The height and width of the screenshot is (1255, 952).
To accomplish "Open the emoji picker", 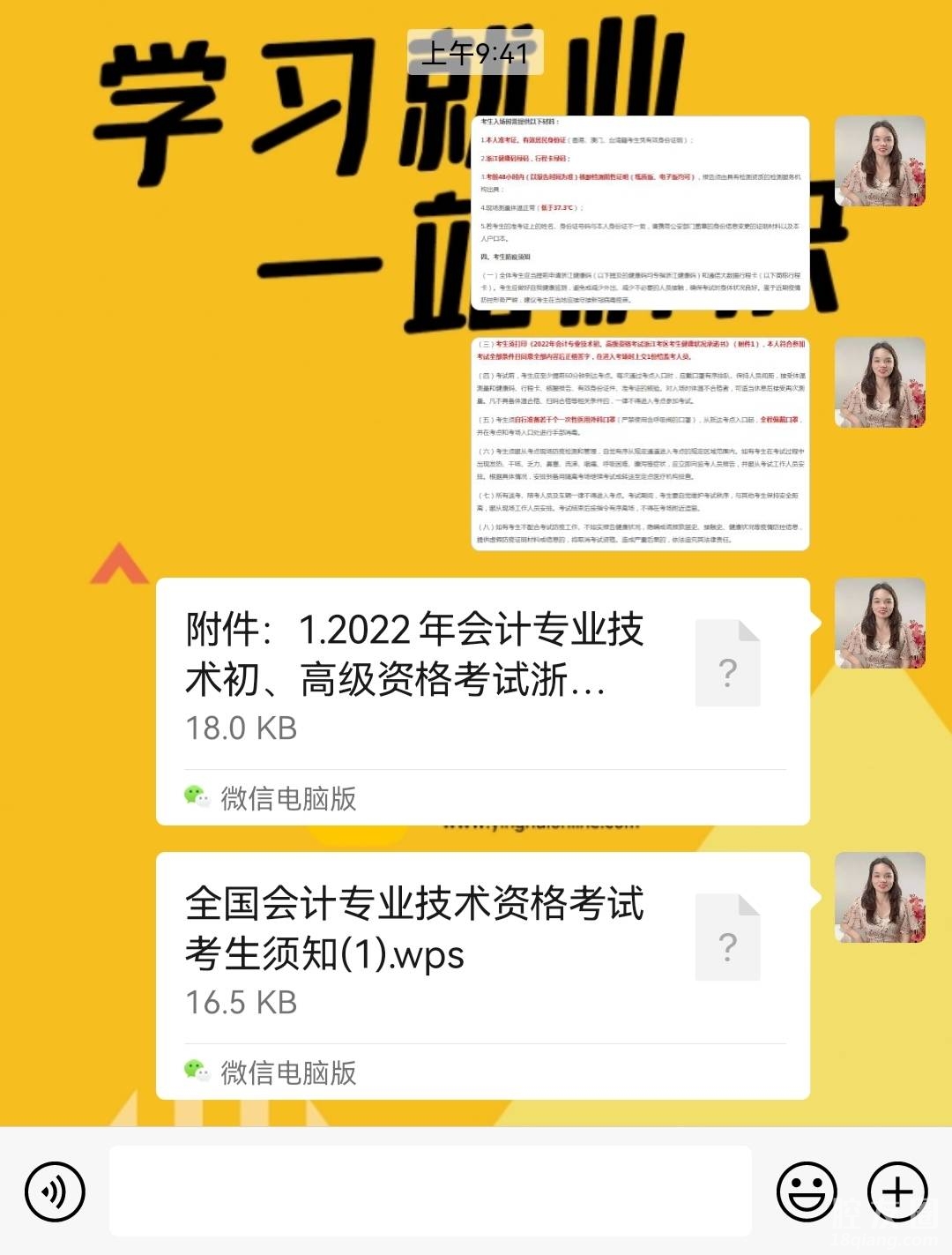I will 806,1192.
